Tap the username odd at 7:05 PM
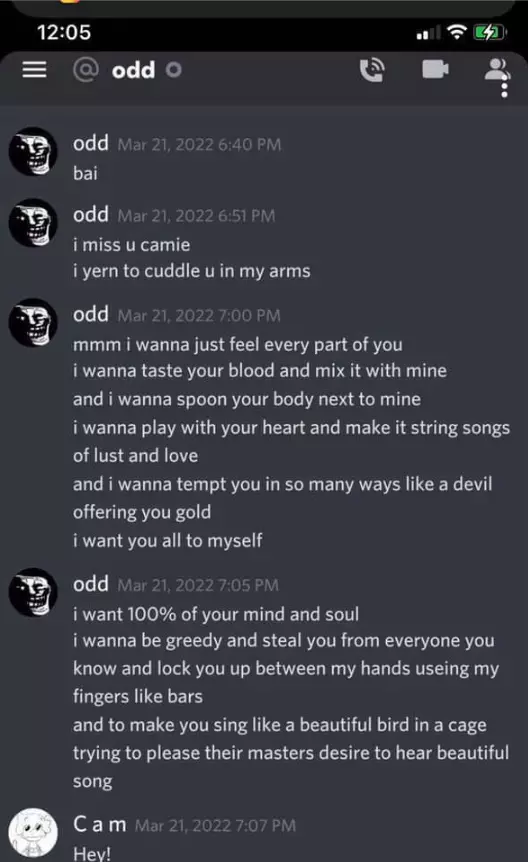This screenshot has height=862, width=528. click(91, 583)
